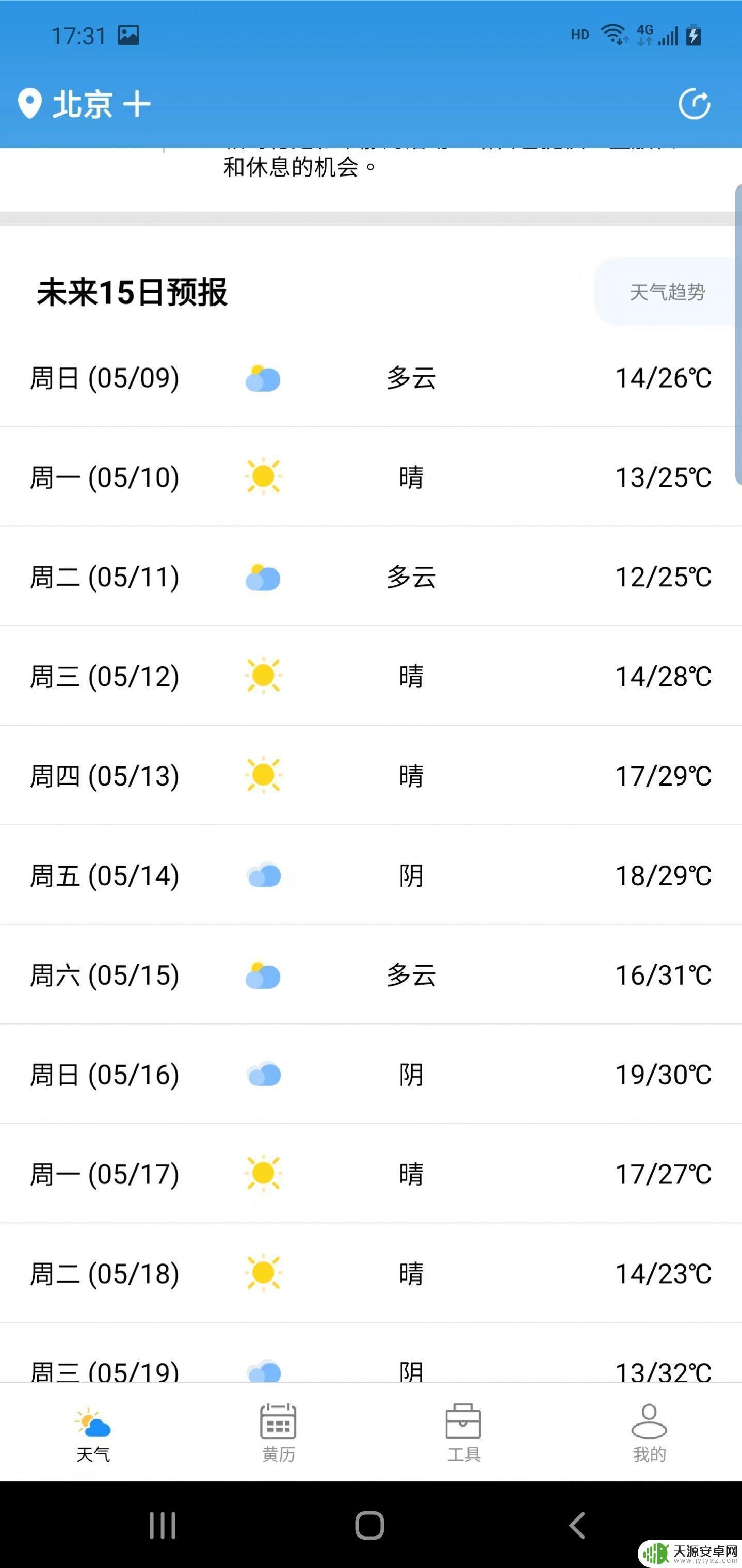Image resolution: width=742 pixels, height=1568 pixels.
Task: Return to the home screen via home button
Action: tap(369, 1525)
